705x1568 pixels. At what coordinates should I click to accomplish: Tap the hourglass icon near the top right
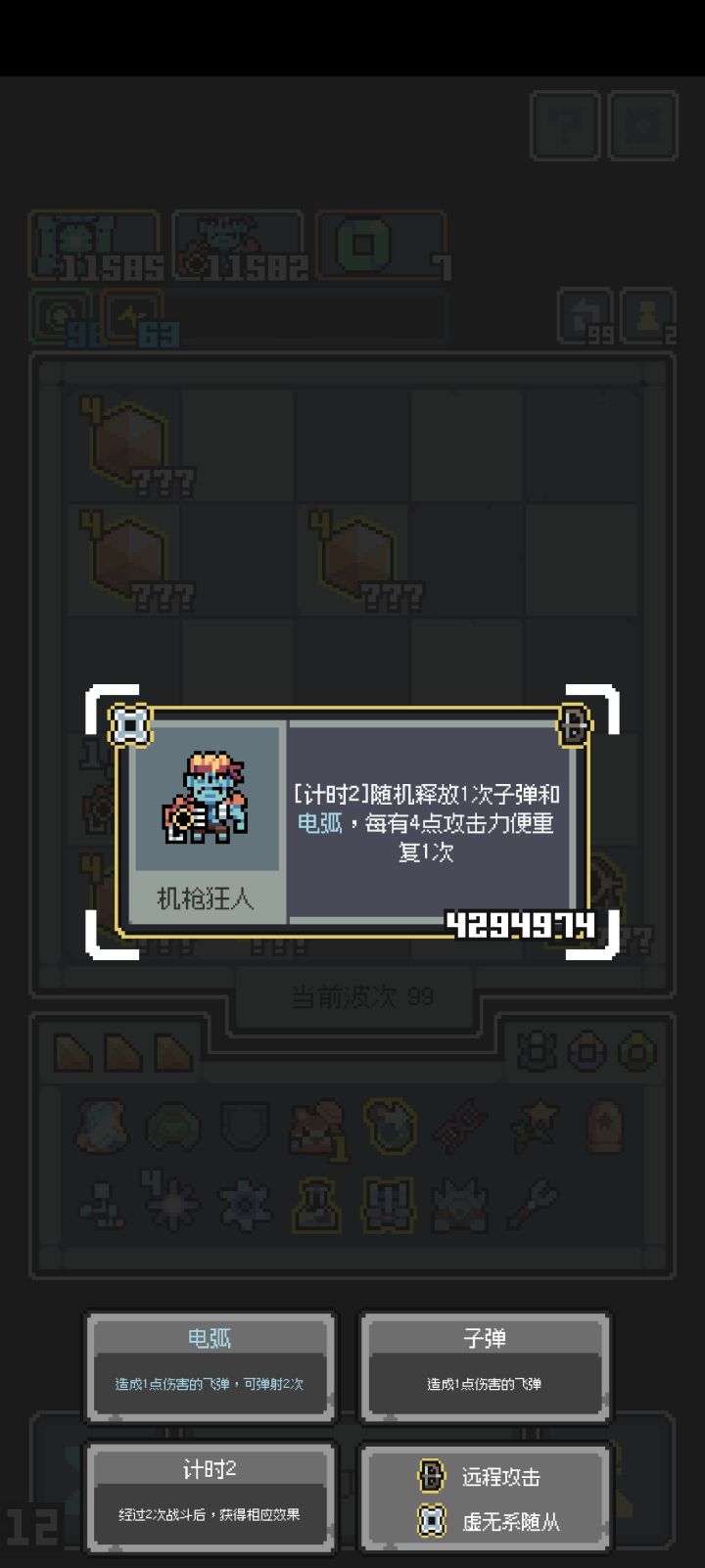pos(648,315)
